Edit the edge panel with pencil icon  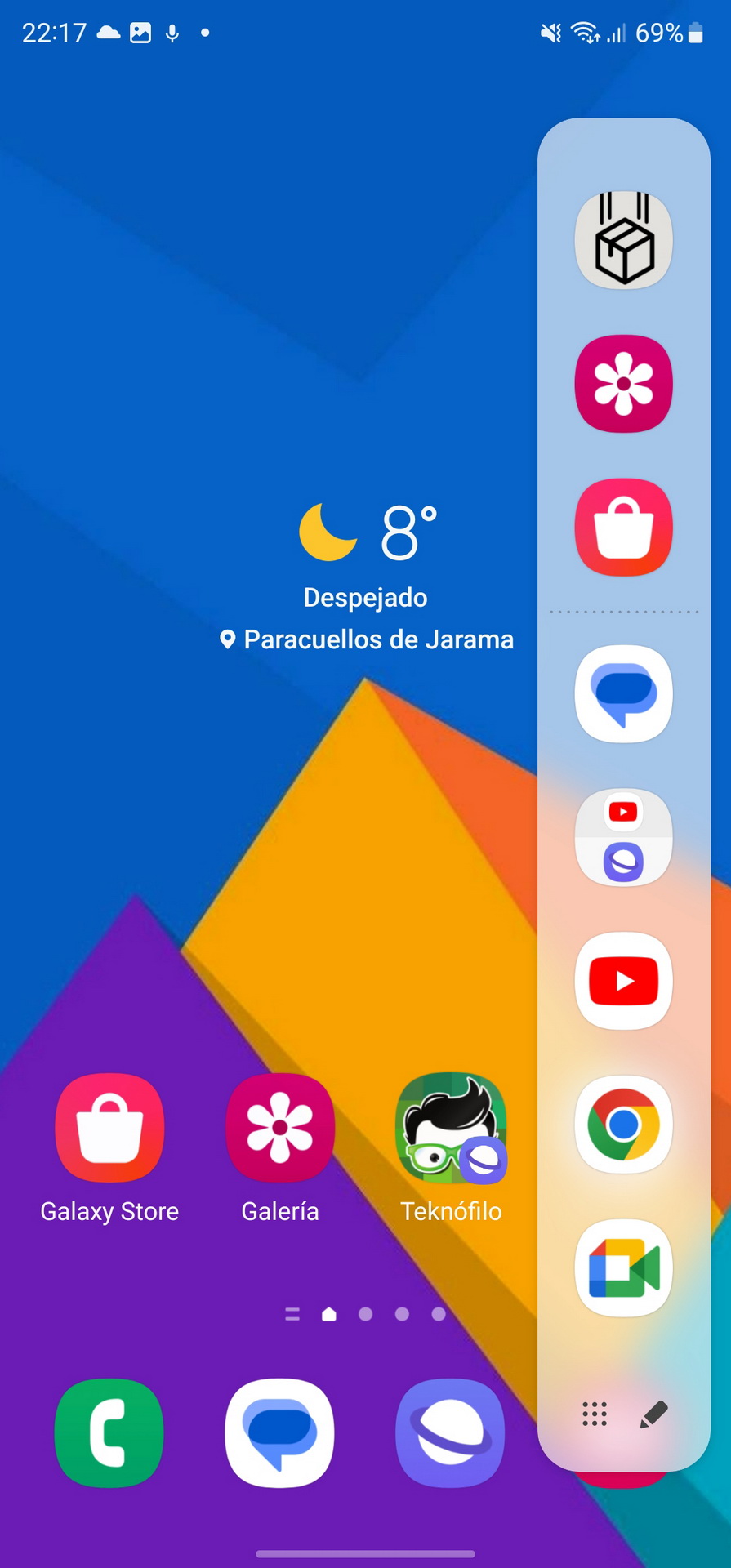click(x=654, y=1414)
